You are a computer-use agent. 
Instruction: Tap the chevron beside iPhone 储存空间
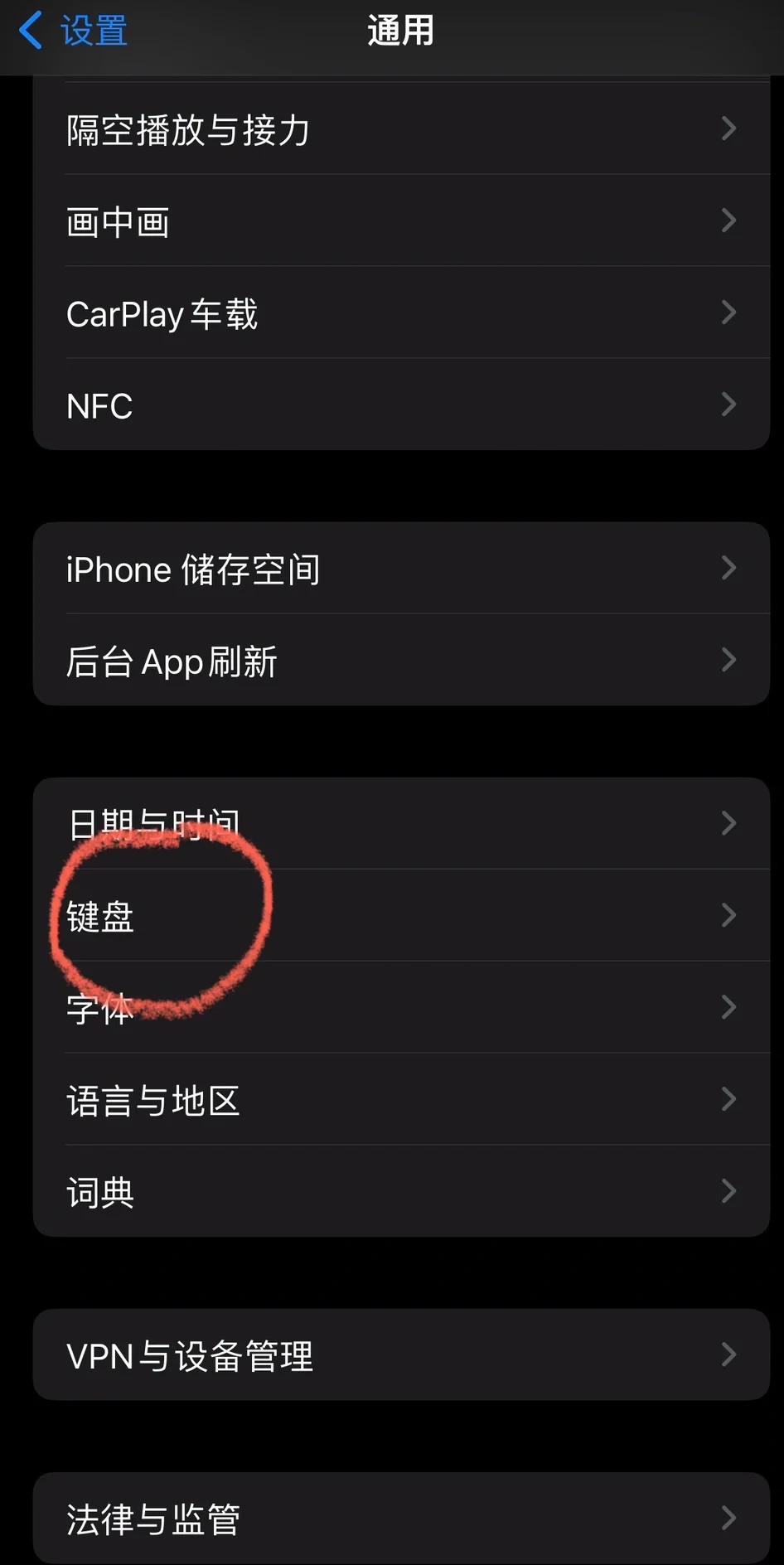[x=728, y=569]
